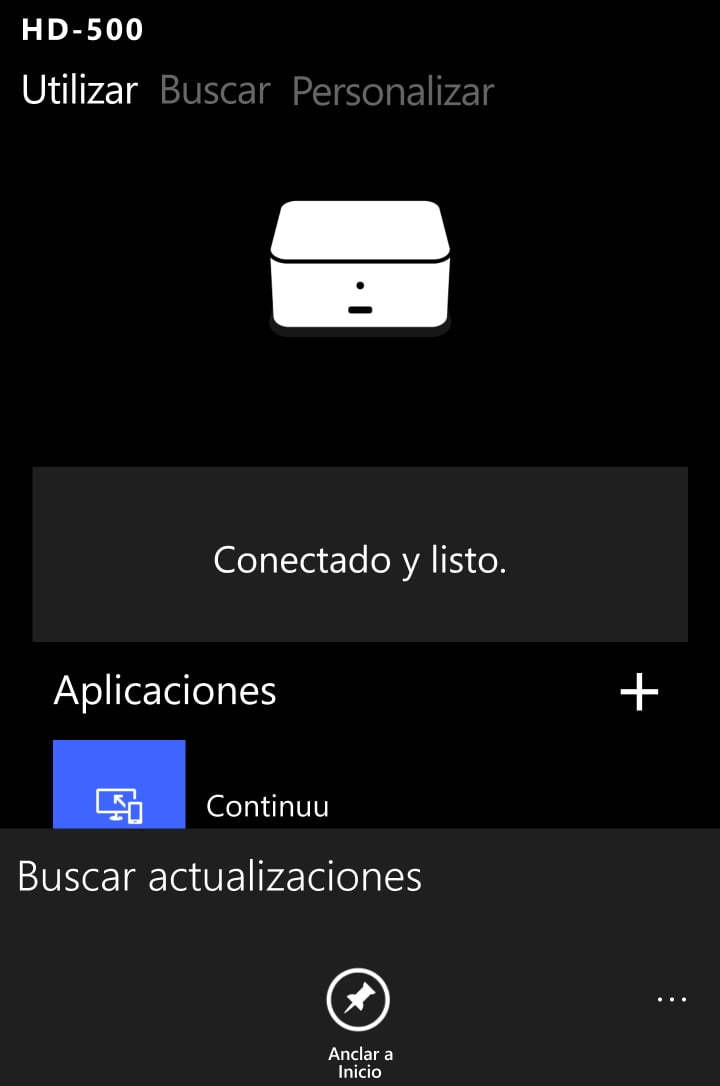720x1086 pixels.
Task: Switch to the Buscar tab
Action: tap(214, 90)
